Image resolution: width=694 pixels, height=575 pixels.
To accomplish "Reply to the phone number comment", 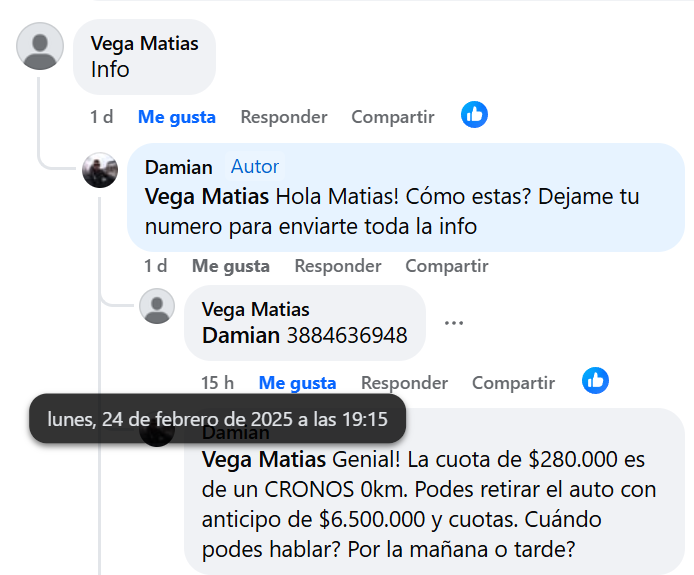I will (x=404, y=383).
